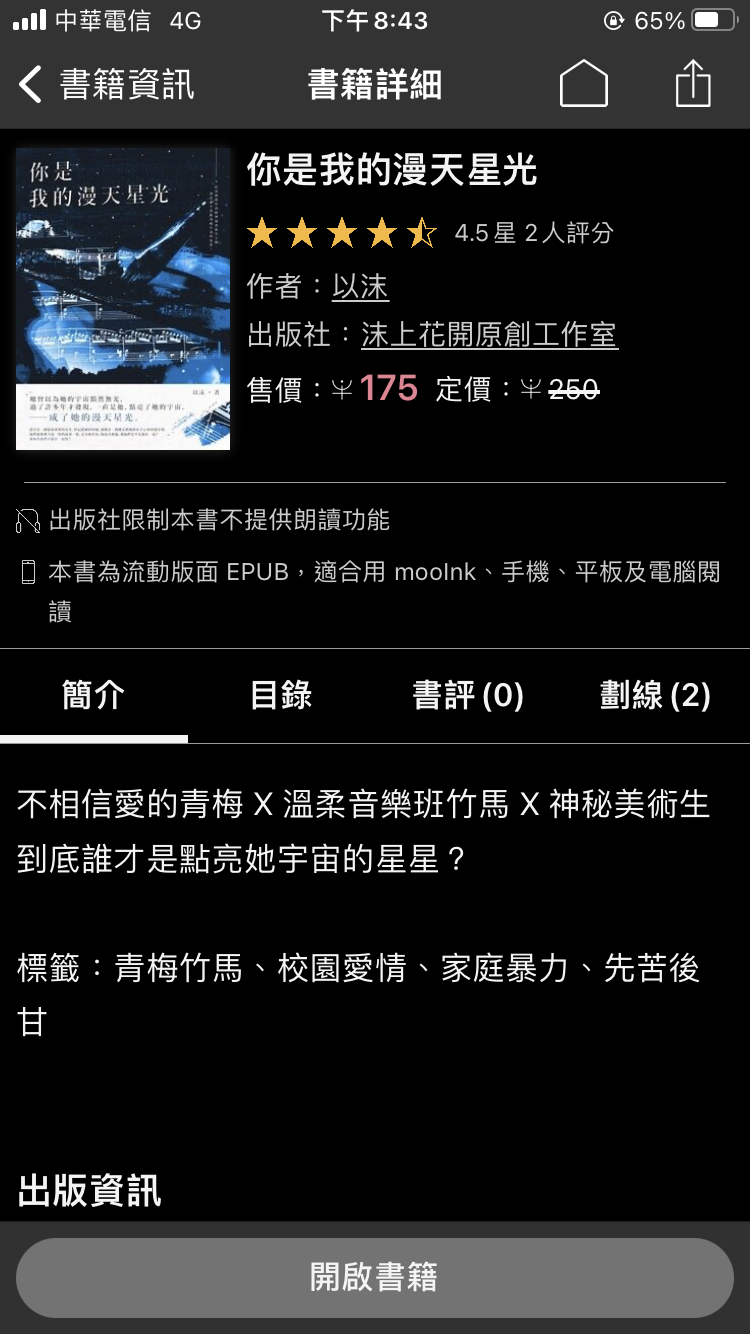The width and height of the screenshot is (750, 1334).
Task: Switch to the 目錄 tab
Action: pos(281,695)
